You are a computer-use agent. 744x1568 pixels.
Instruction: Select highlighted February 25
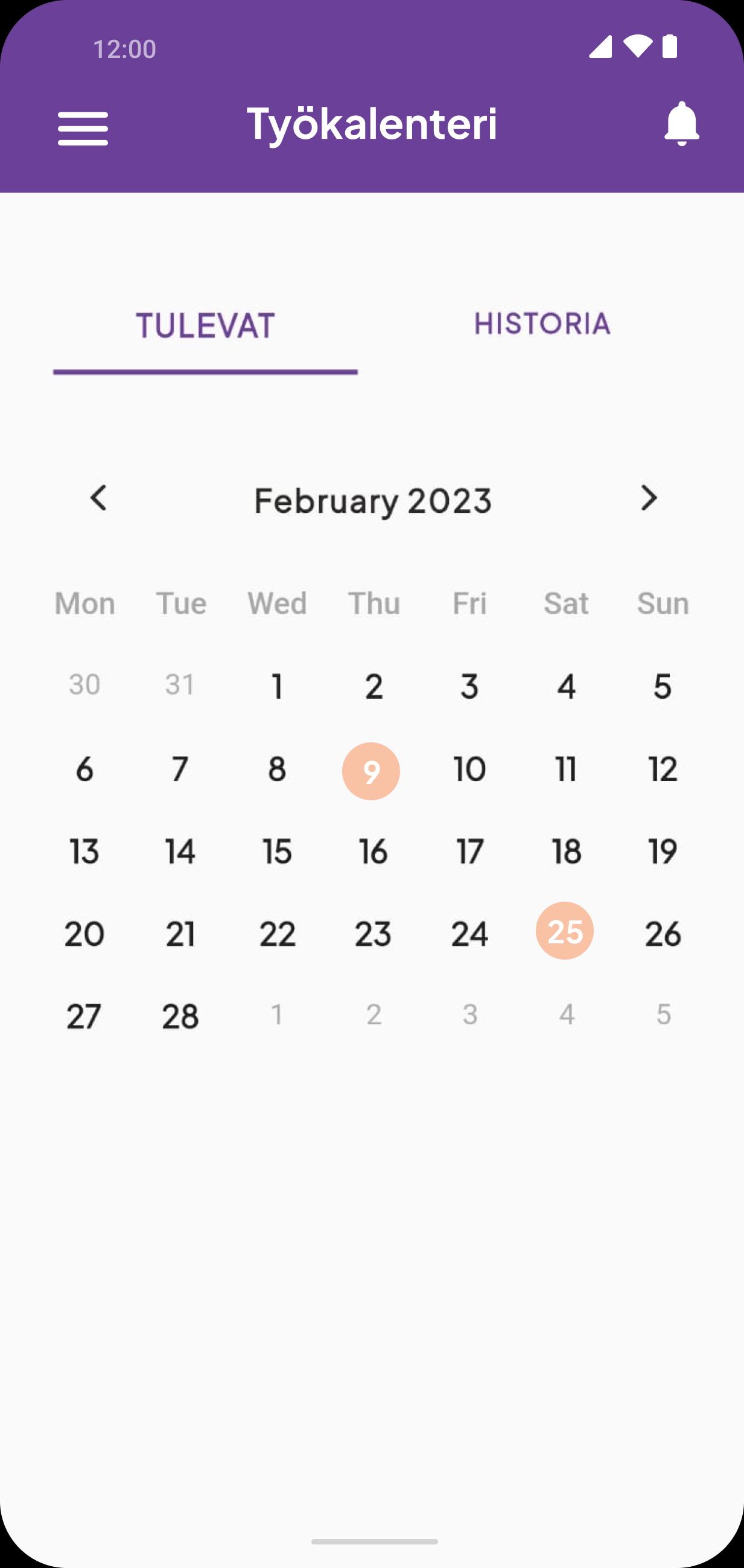point(565,931)
